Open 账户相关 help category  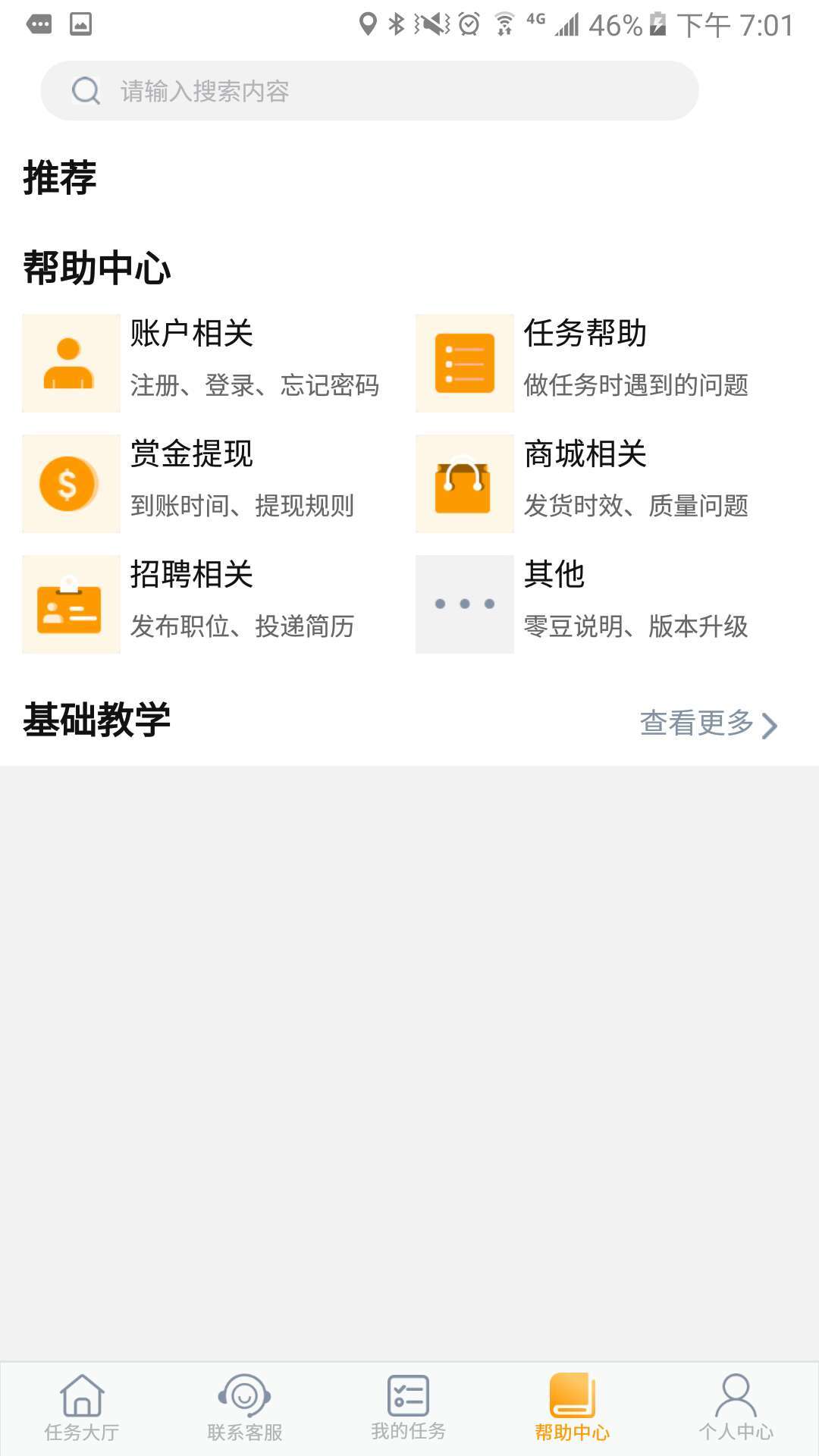[x=203, y=362]
